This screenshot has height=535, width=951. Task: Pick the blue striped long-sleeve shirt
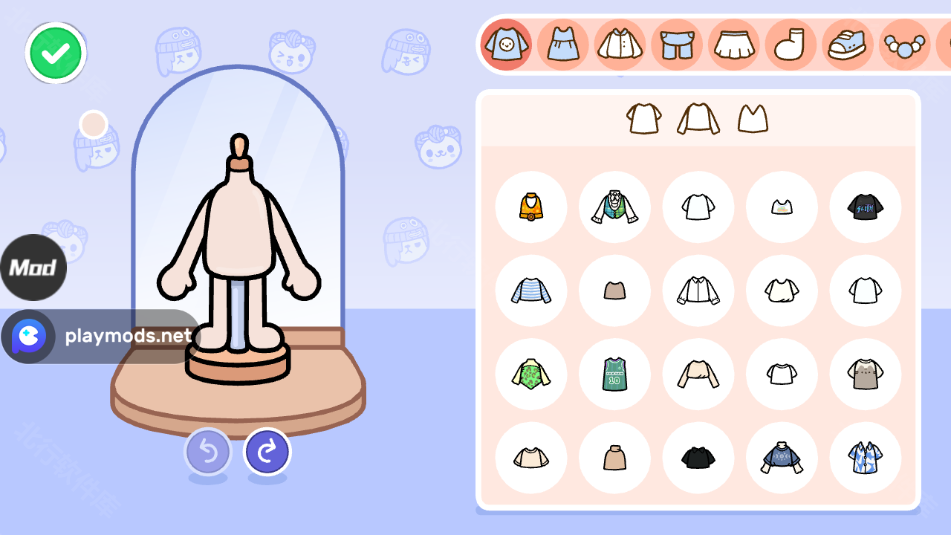tap(531, 291)
